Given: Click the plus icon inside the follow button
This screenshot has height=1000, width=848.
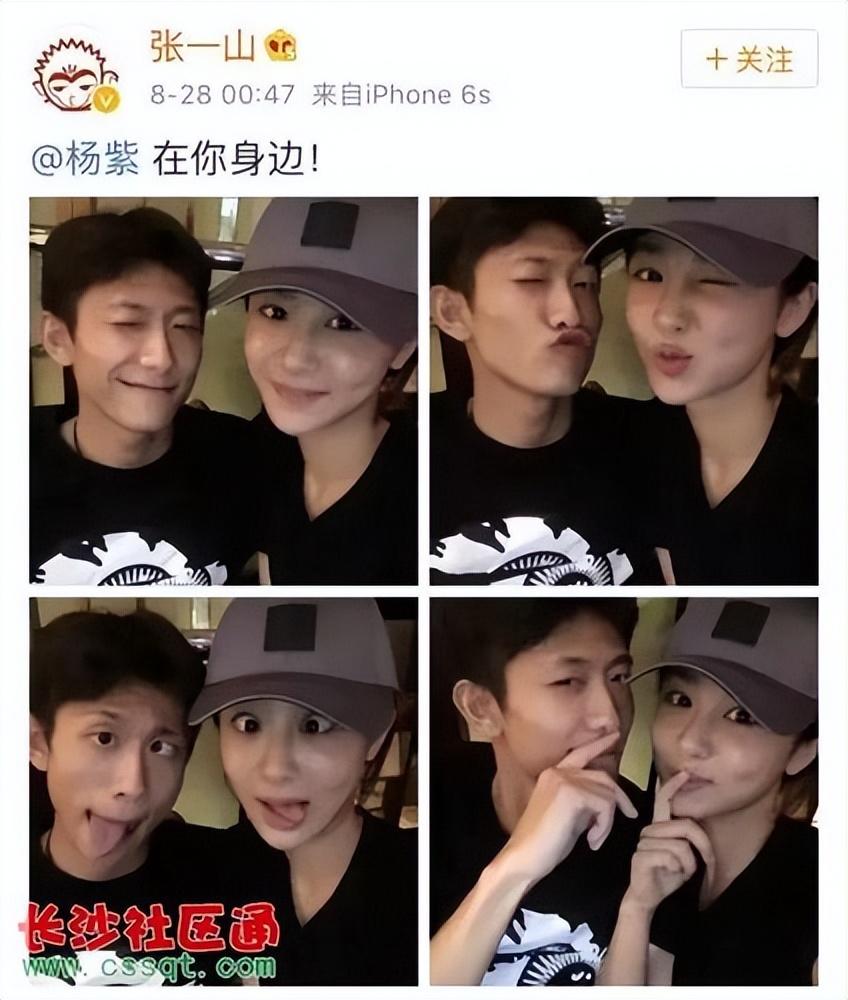Looking at the screenshot, I should coord(716,59).
